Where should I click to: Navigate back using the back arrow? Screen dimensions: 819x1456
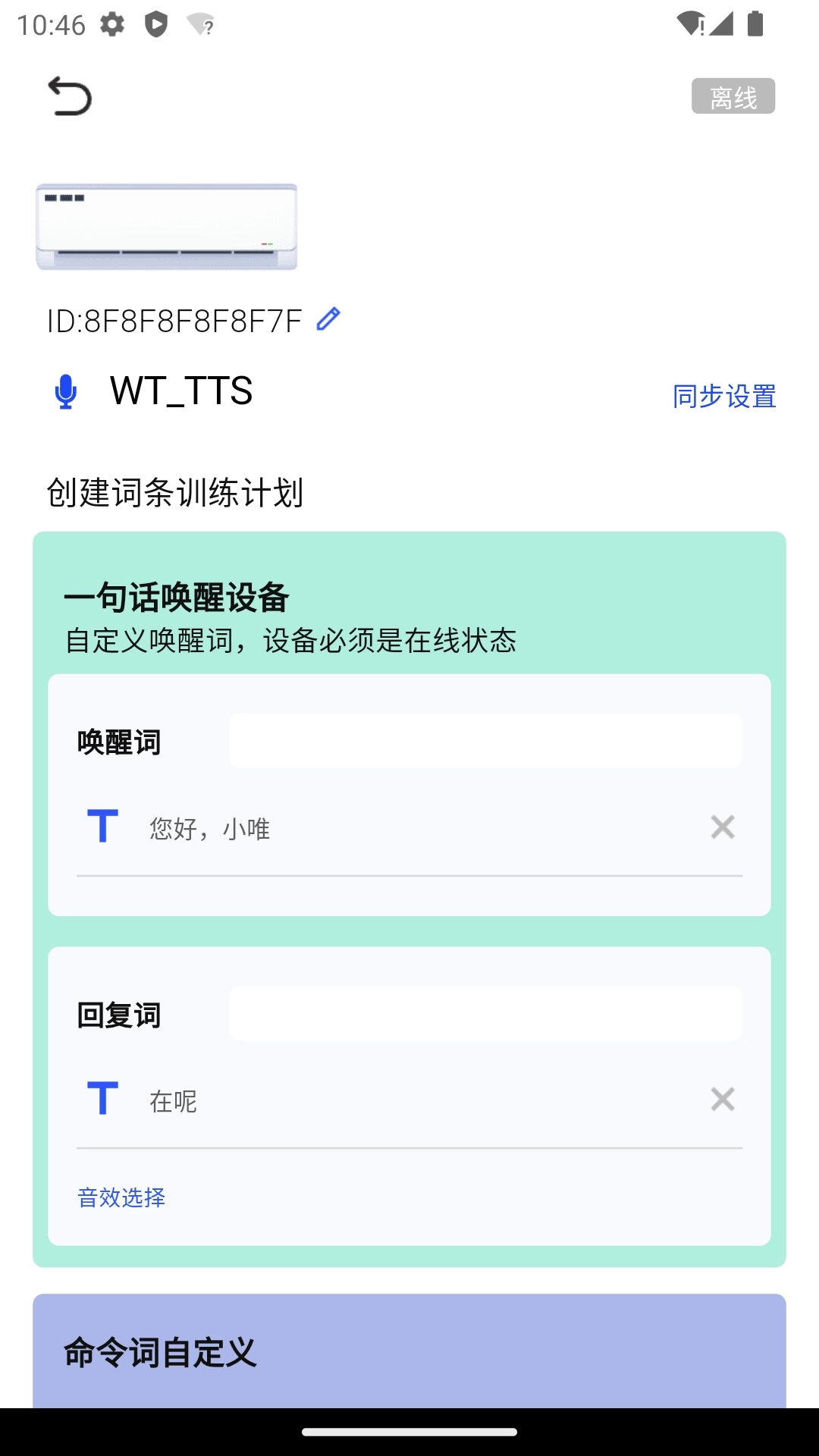click(71, 96)
